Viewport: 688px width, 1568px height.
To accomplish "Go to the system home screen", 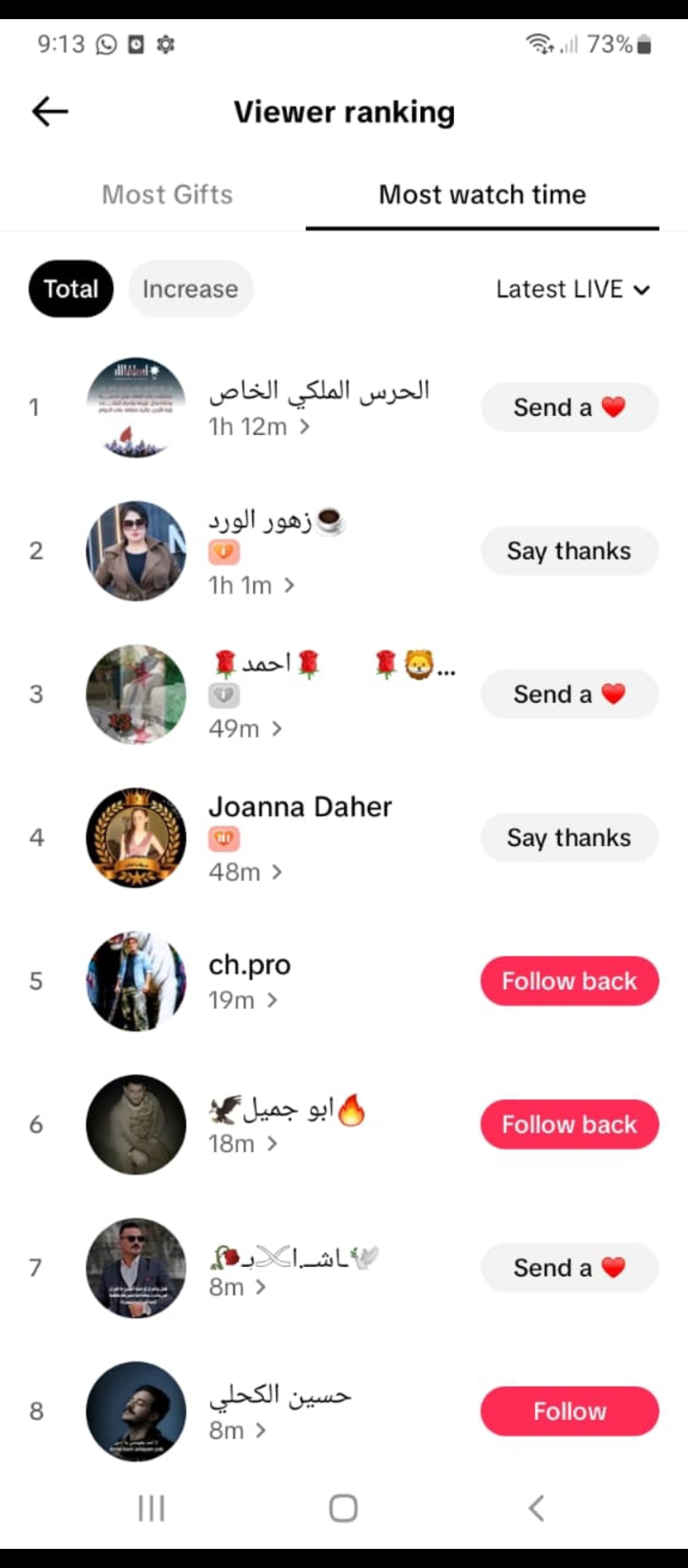I will 343,1508.
